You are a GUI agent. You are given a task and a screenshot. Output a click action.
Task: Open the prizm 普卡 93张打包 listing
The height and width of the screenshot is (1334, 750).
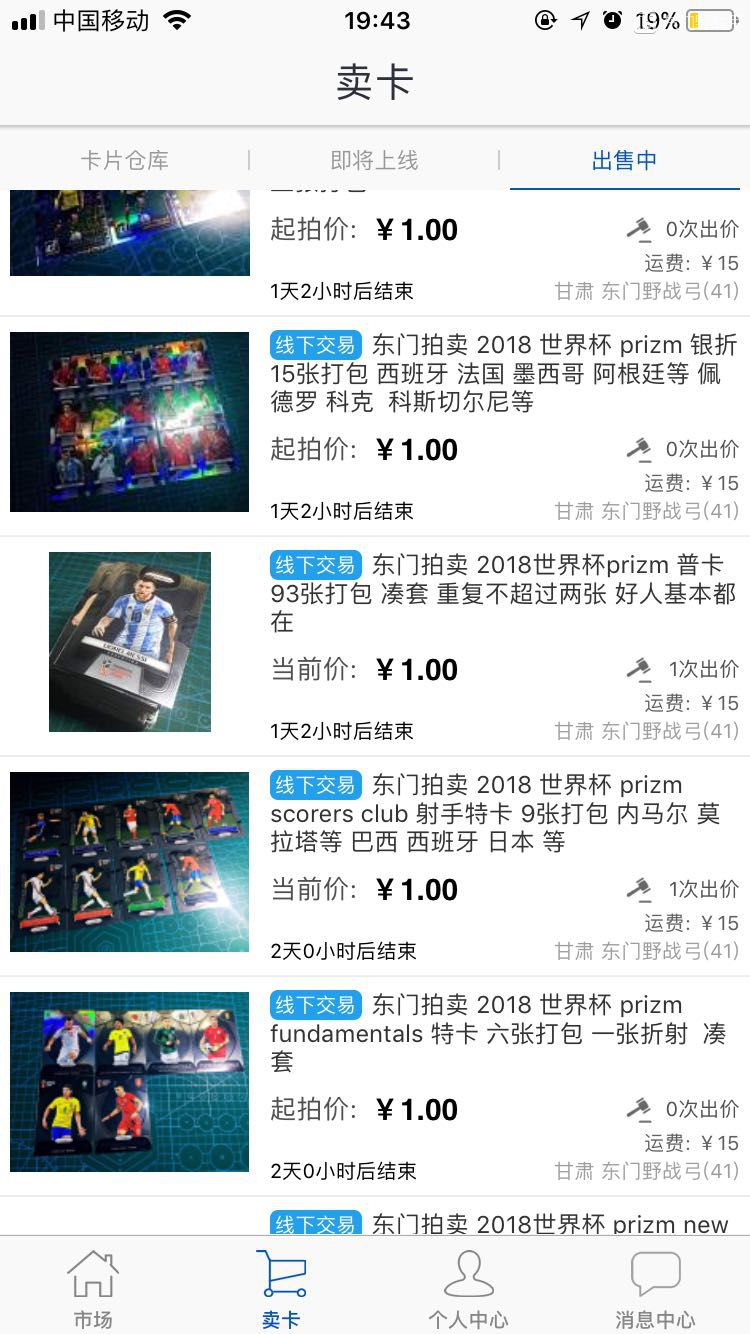504,593
